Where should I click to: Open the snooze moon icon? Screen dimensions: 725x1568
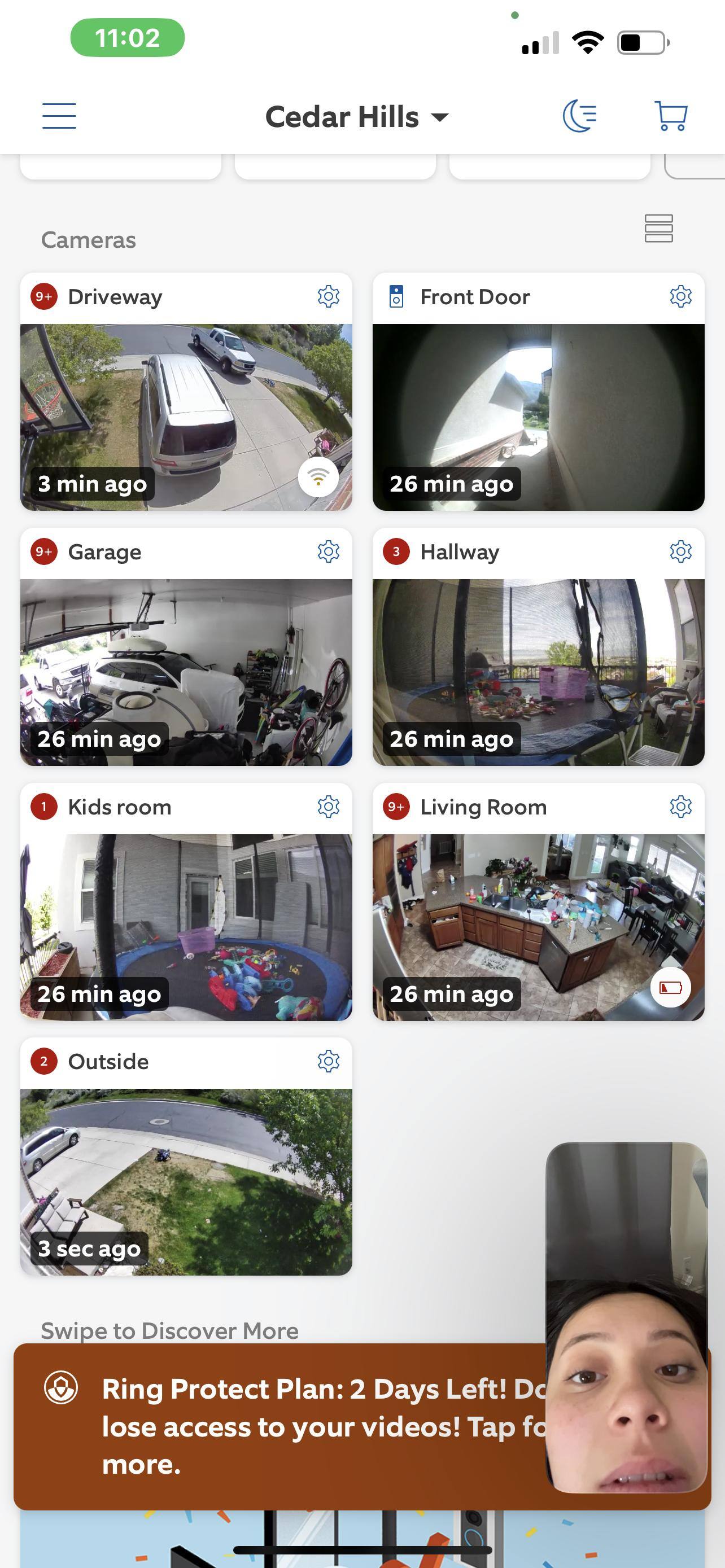(x=579, y=116)
